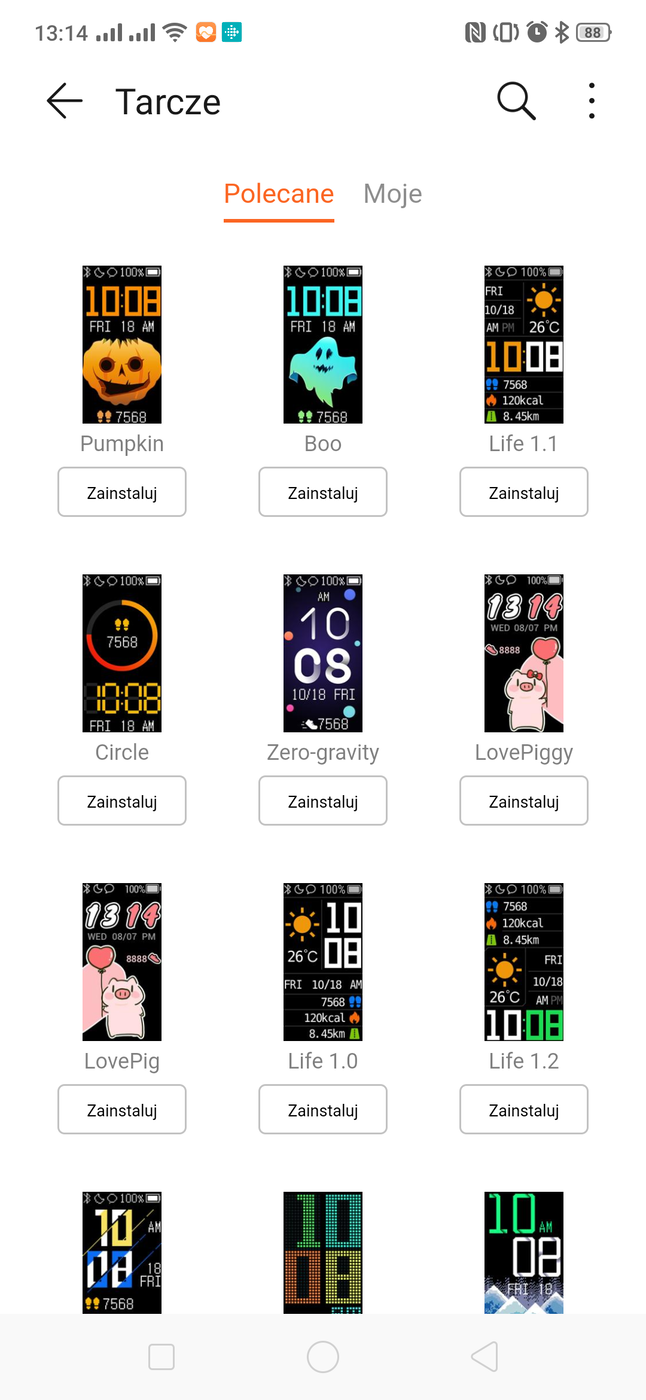This screenshot has width=646, height=1400.
Task: Install the Life 1.2 watch face
Action: [x=524, y=1110]
